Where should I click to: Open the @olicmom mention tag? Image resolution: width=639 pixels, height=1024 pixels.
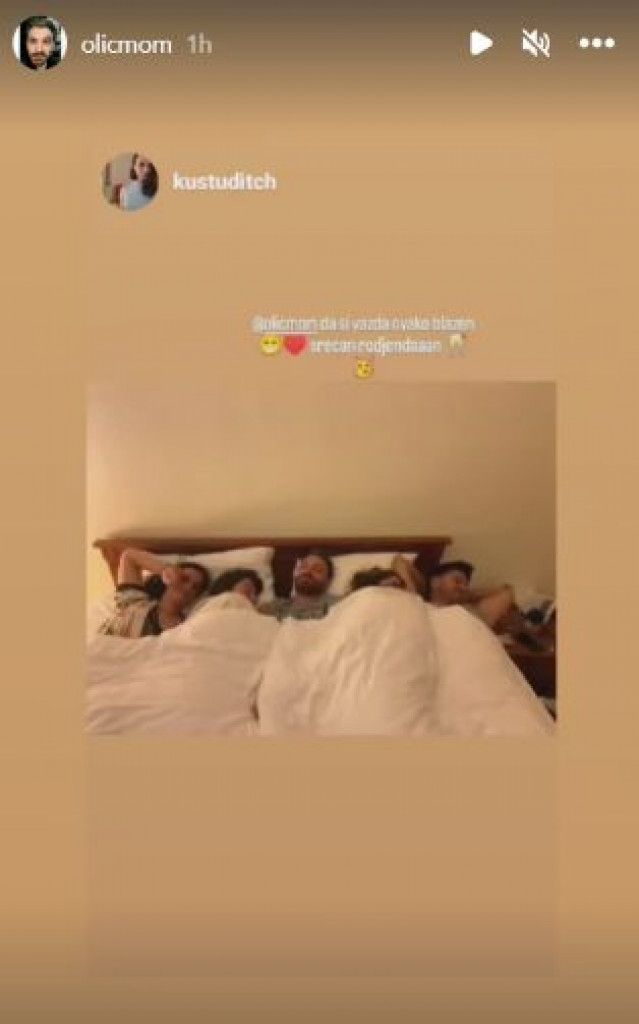point(283,324)
